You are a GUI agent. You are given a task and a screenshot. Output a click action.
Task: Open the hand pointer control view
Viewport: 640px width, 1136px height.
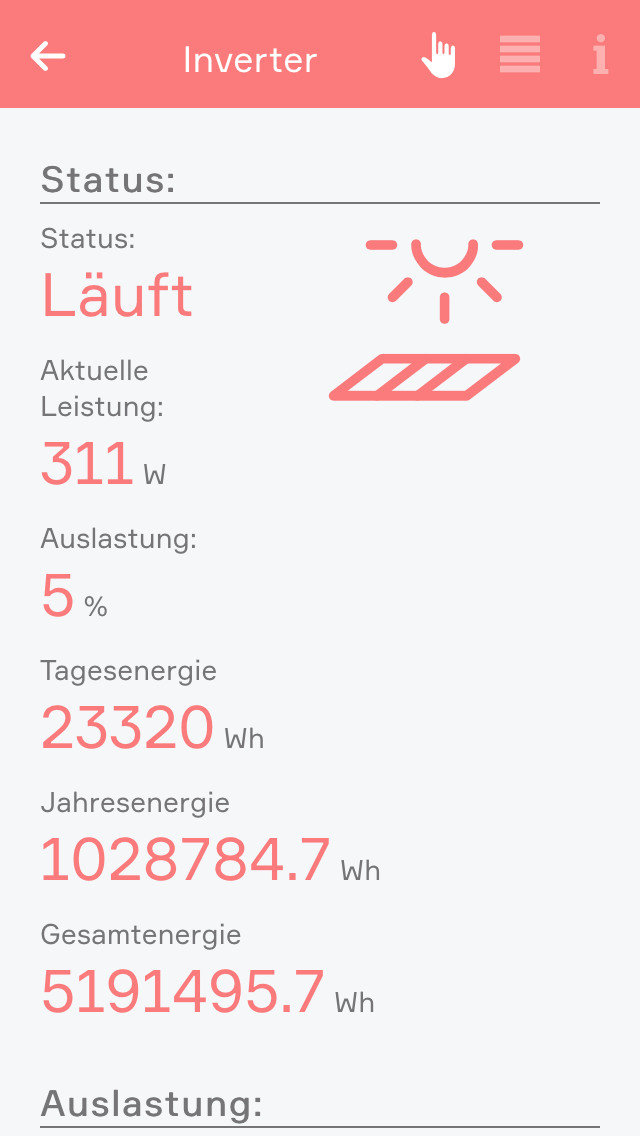438,55
